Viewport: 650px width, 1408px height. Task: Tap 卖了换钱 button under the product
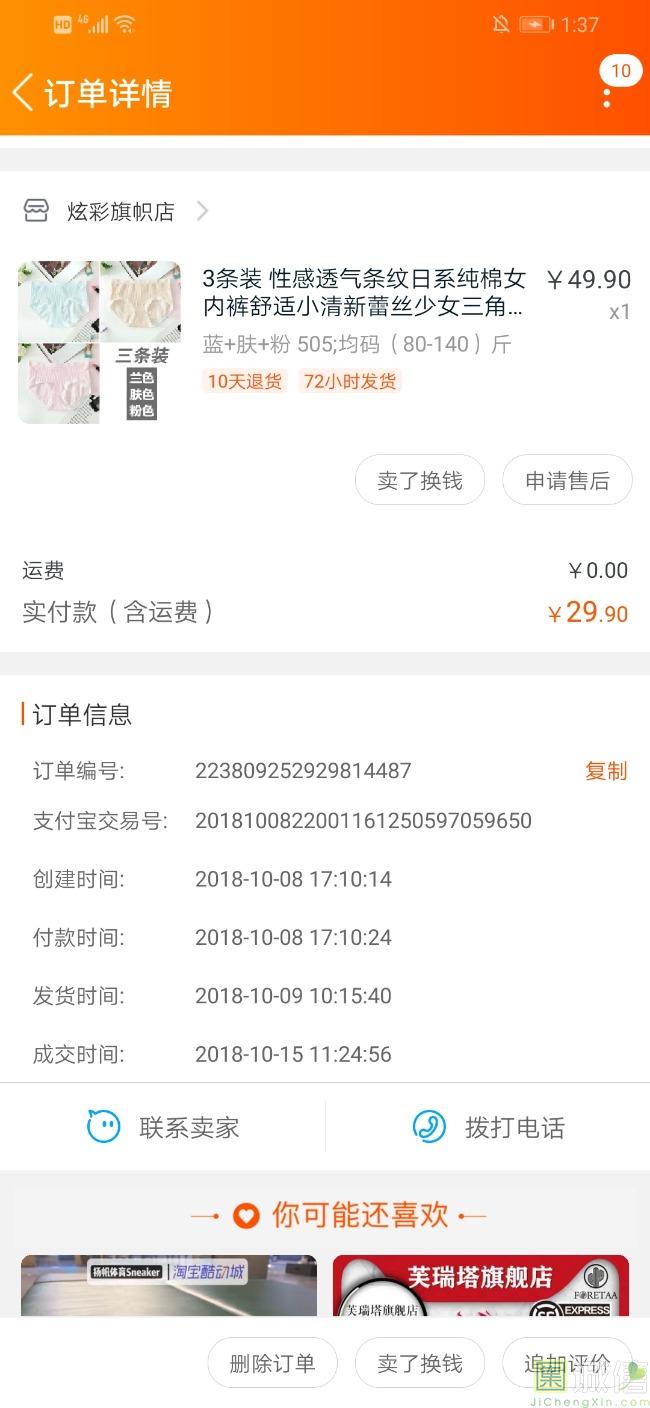point(420,481)
